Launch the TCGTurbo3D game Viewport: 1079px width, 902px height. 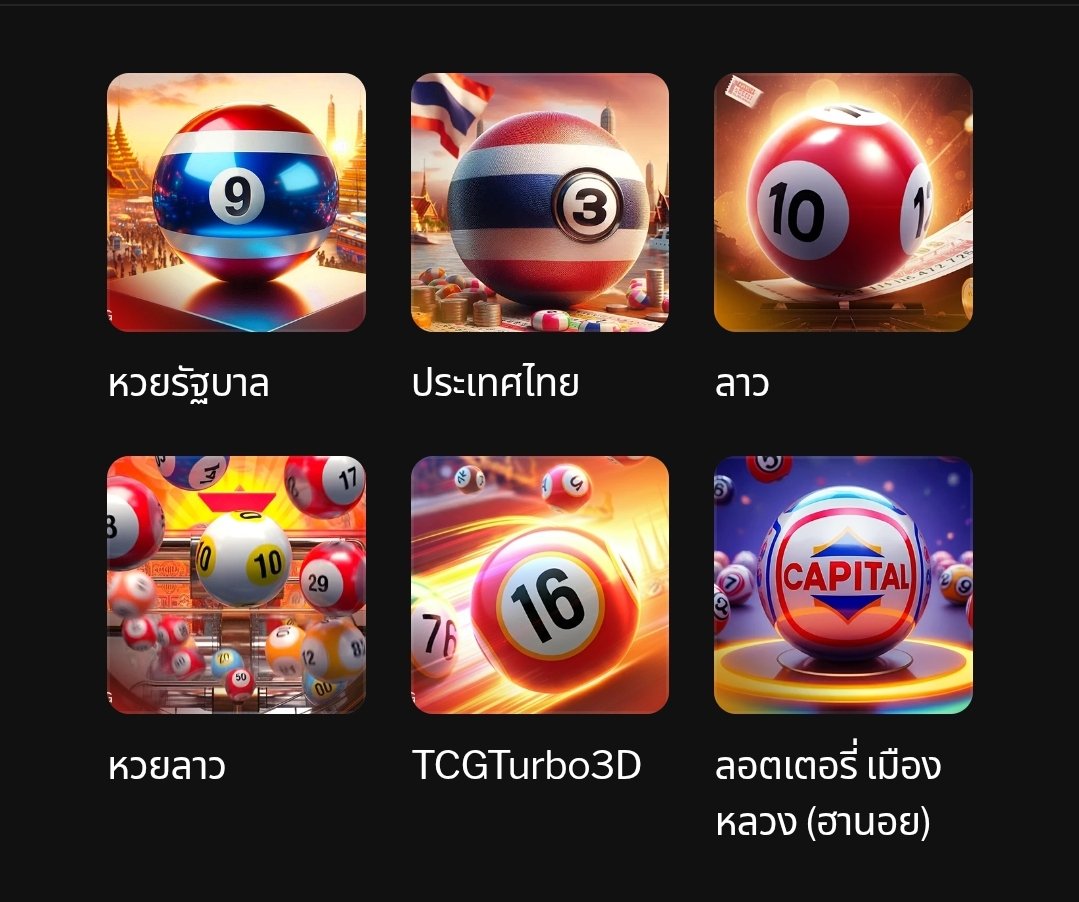pyautogui.click(x=540, y=585)
